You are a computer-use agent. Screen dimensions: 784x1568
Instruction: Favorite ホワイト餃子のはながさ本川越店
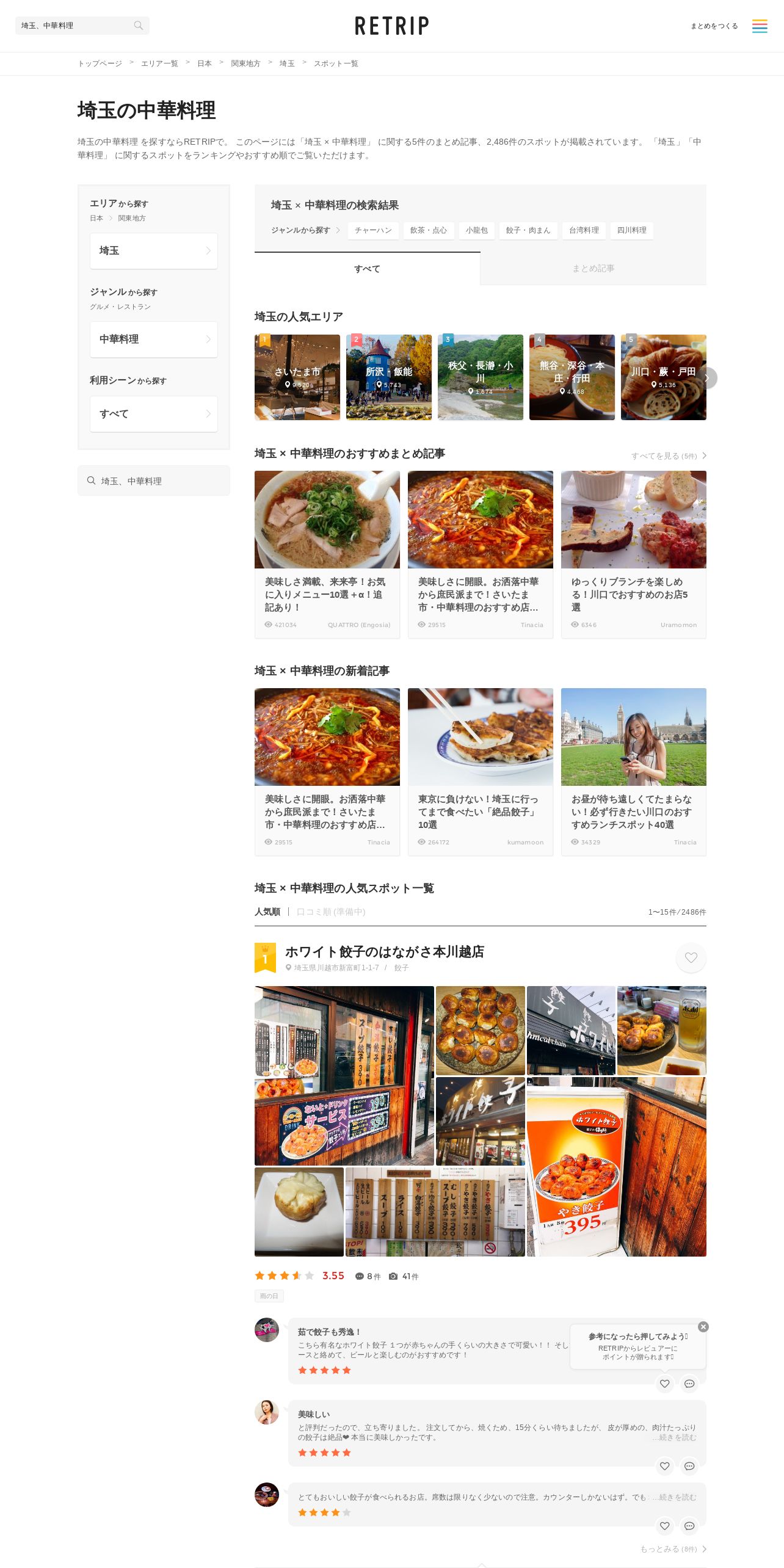(691, 958)
